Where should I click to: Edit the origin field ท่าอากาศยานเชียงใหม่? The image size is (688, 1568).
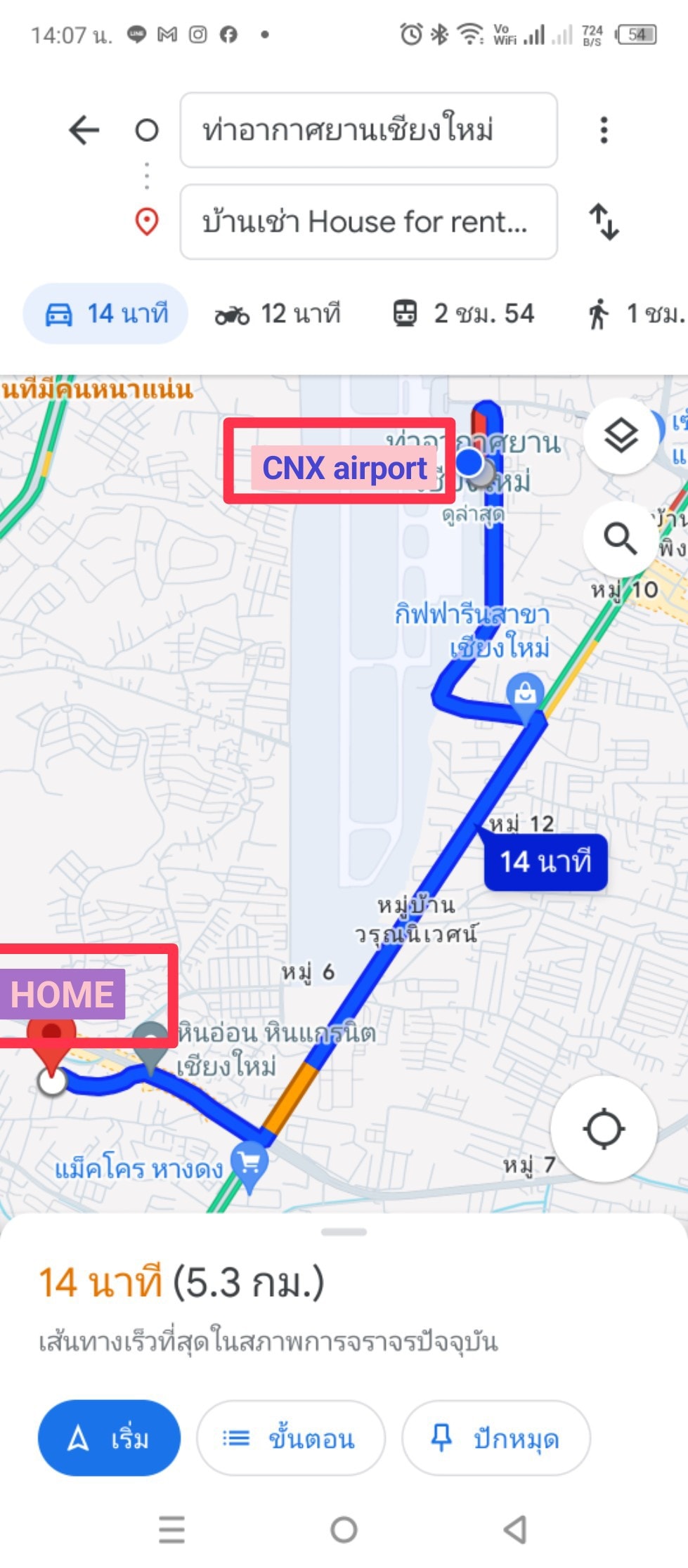point(368,131)
